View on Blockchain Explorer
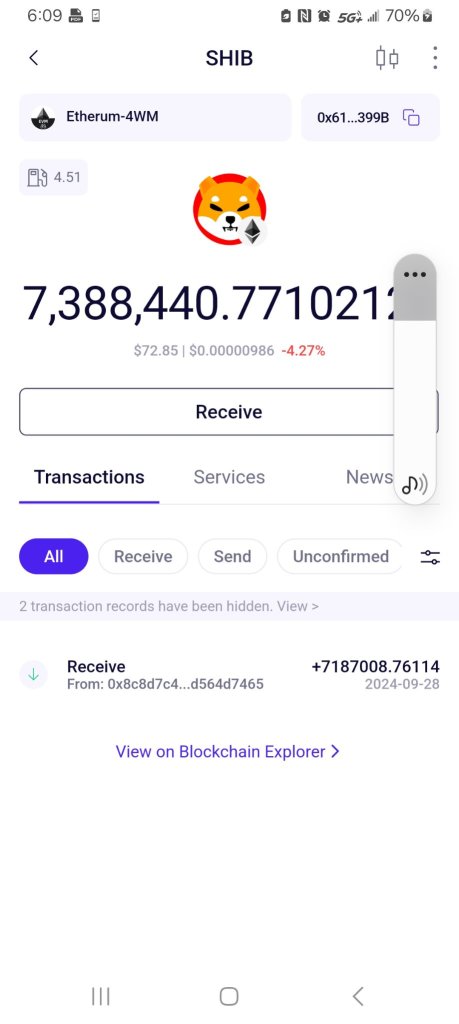The image size is (459, 1024). pyautogui.click(x=228, y=752)
